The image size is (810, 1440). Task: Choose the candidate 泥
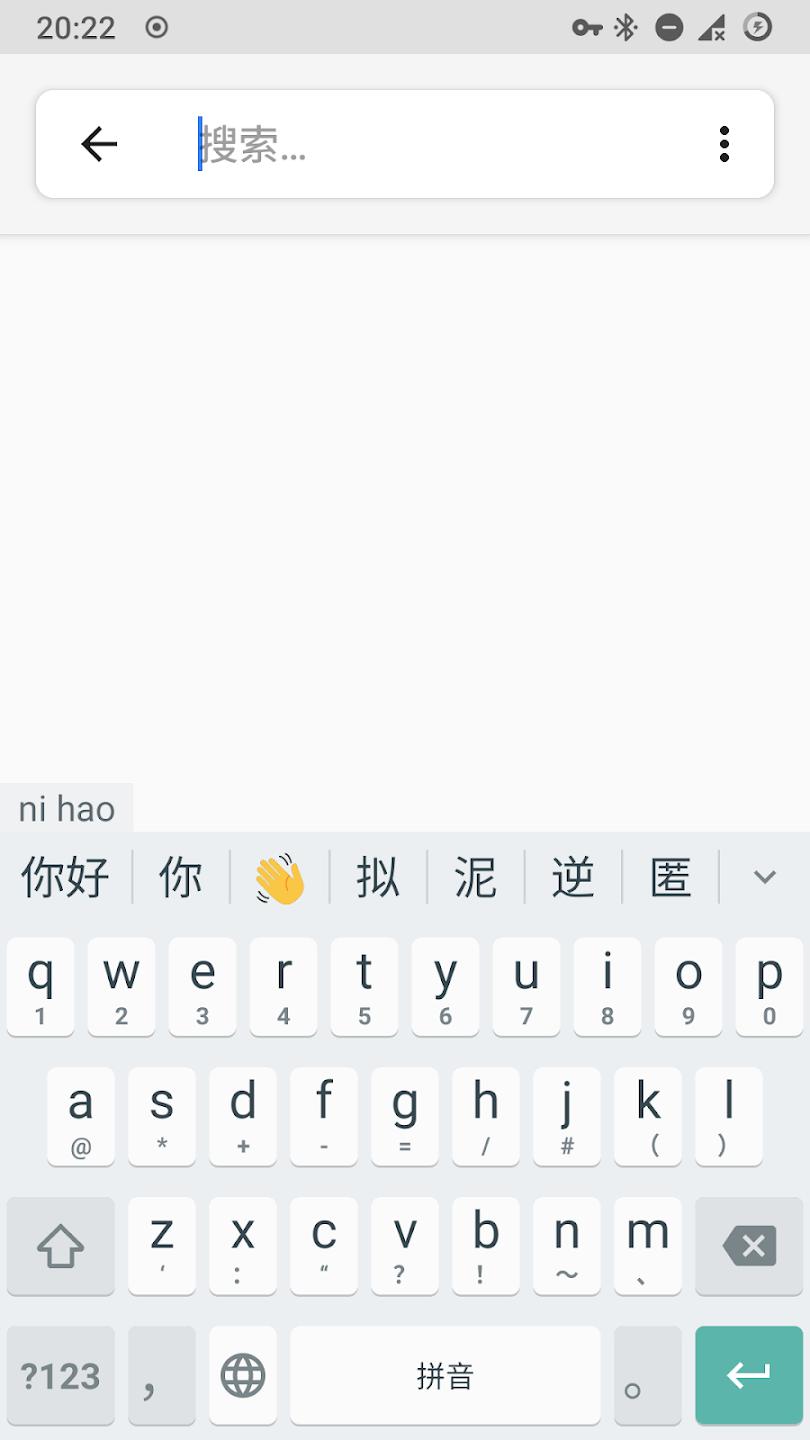coord(473,876)
